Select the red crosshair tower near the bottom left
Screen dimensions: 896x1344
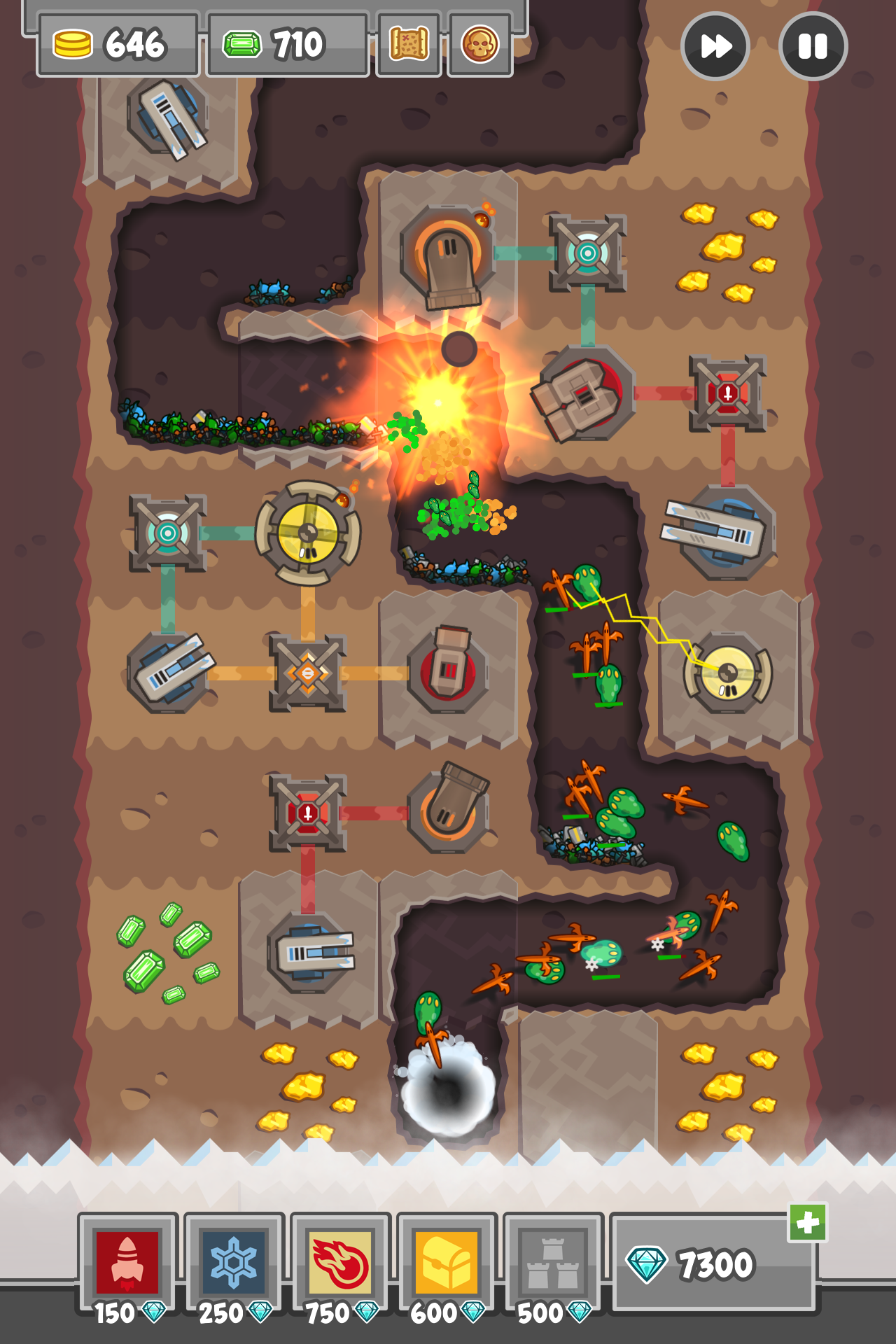[307, 810]
